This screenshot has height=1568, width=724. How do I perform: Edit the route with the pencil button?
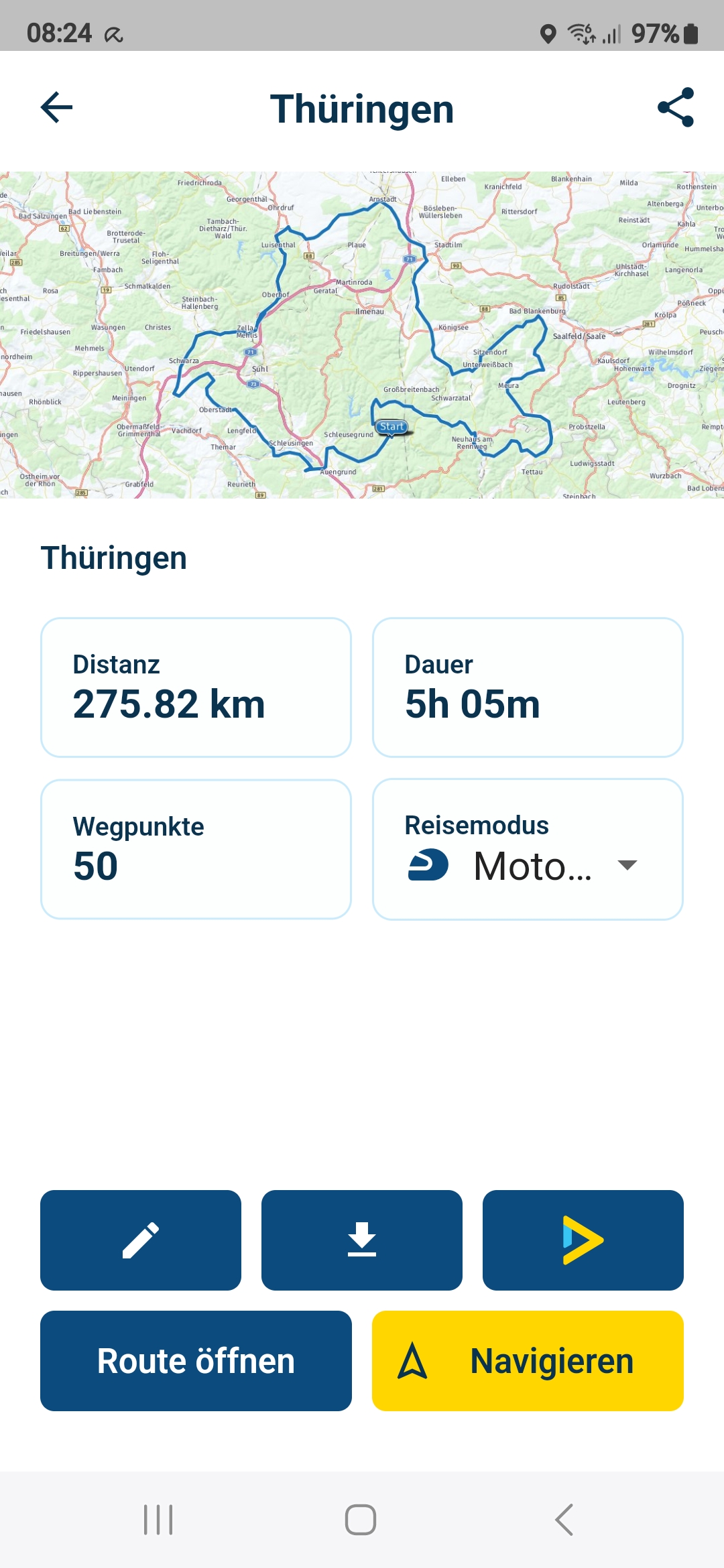click(x=141, y=1240)
